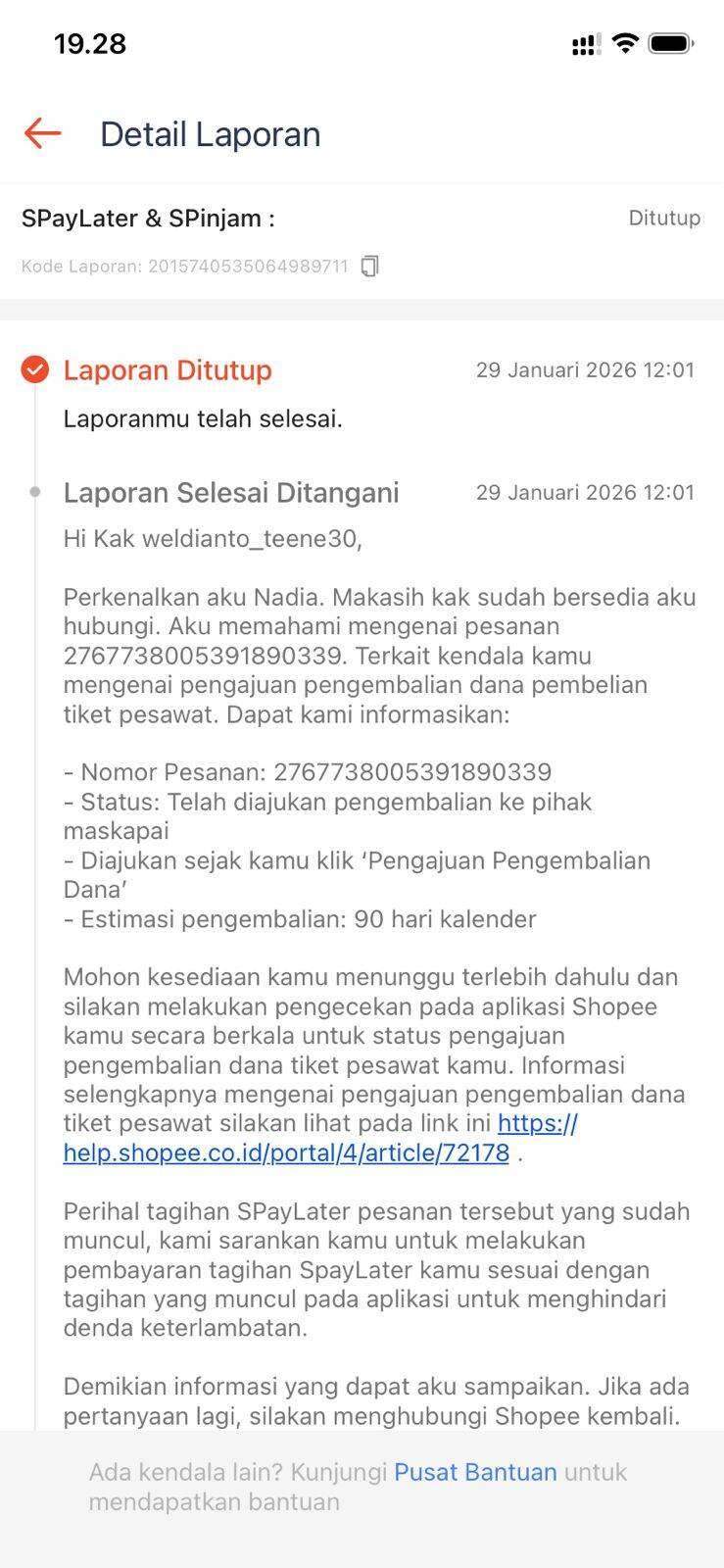The image size is (724, 1568).
Task: Go back from Detail Laporan
Action: click(43, 133)
